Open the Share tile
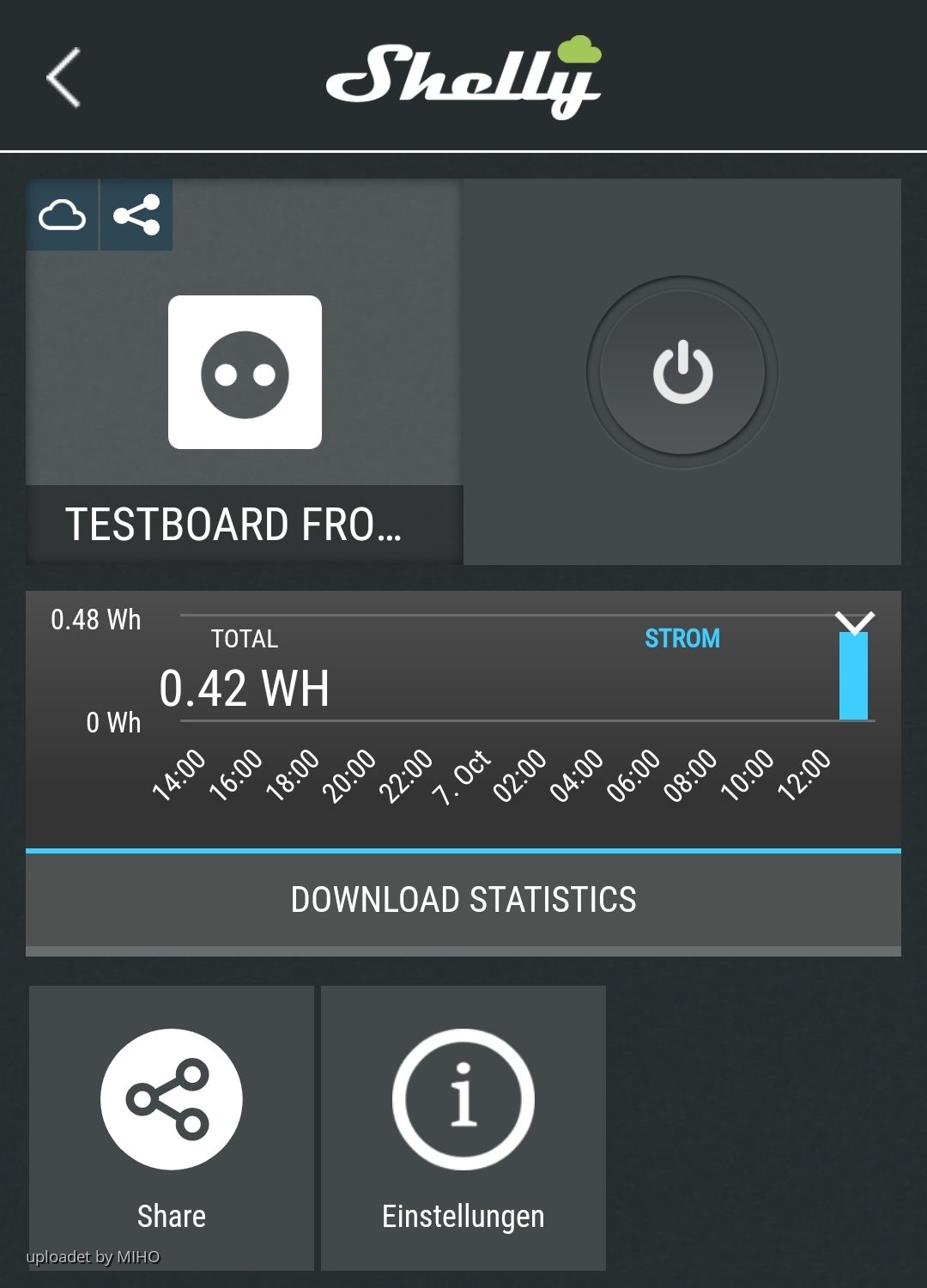 pos(172,1127)
